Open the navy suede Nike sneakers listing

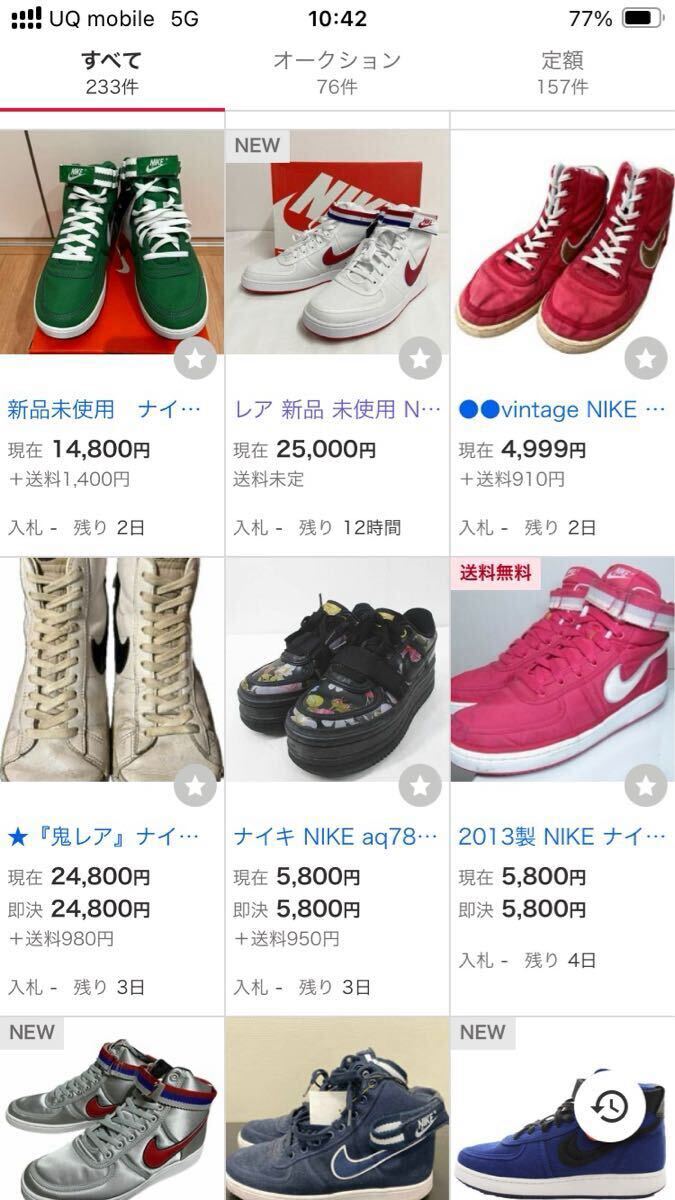(x=337, y=1110)
